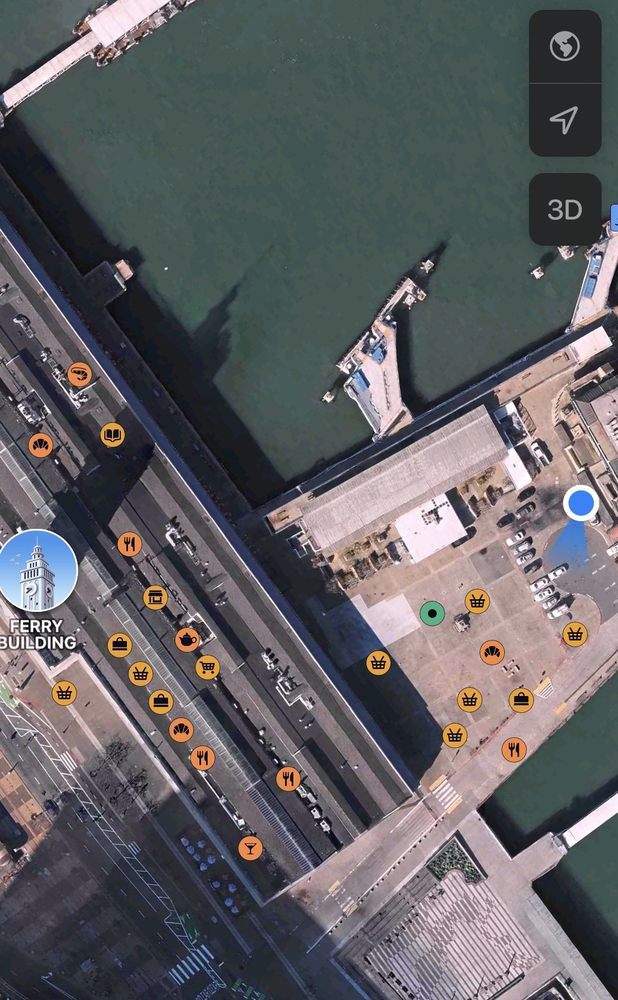
Task: Switch the map to 3D view
Action: coord(564,209)
